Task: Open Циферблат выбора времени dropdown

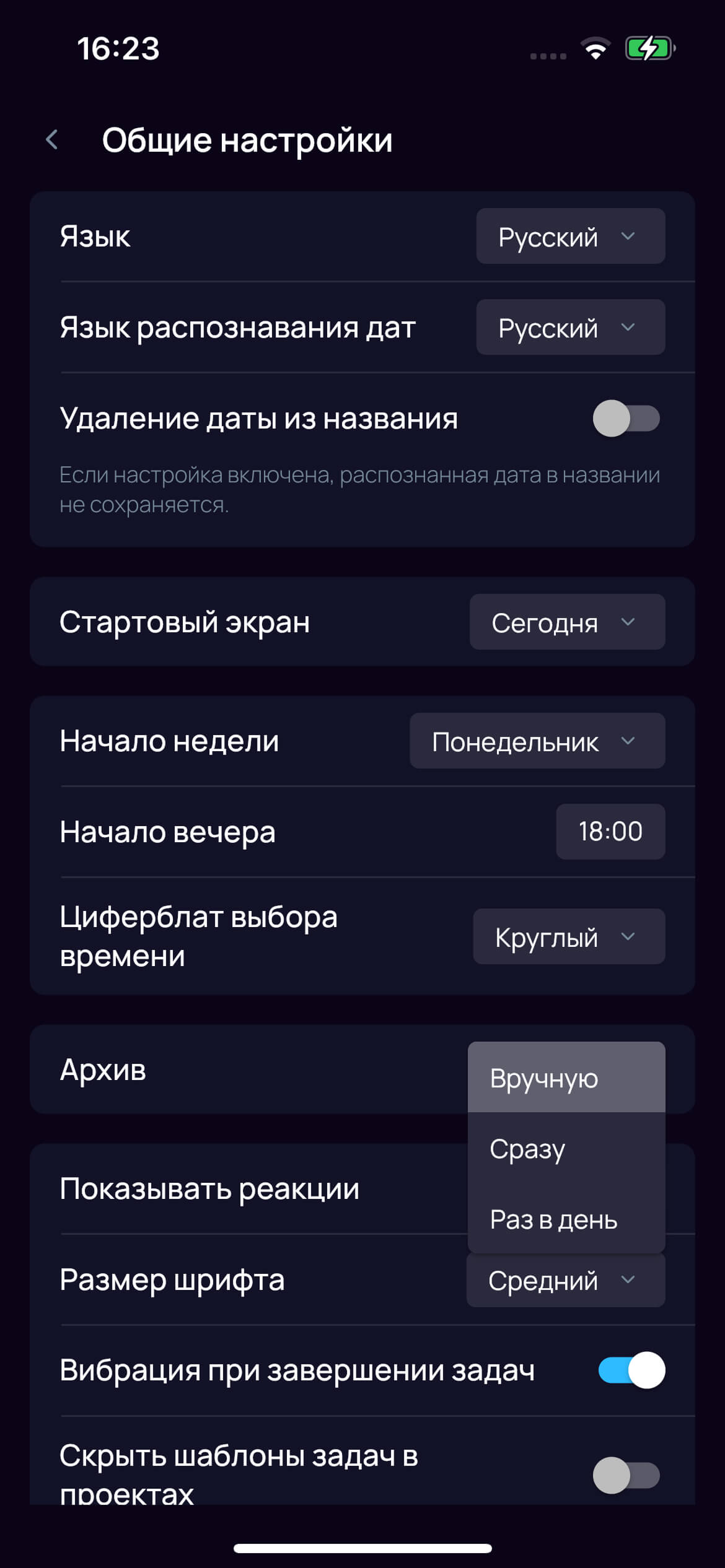Action: [569, 936]
